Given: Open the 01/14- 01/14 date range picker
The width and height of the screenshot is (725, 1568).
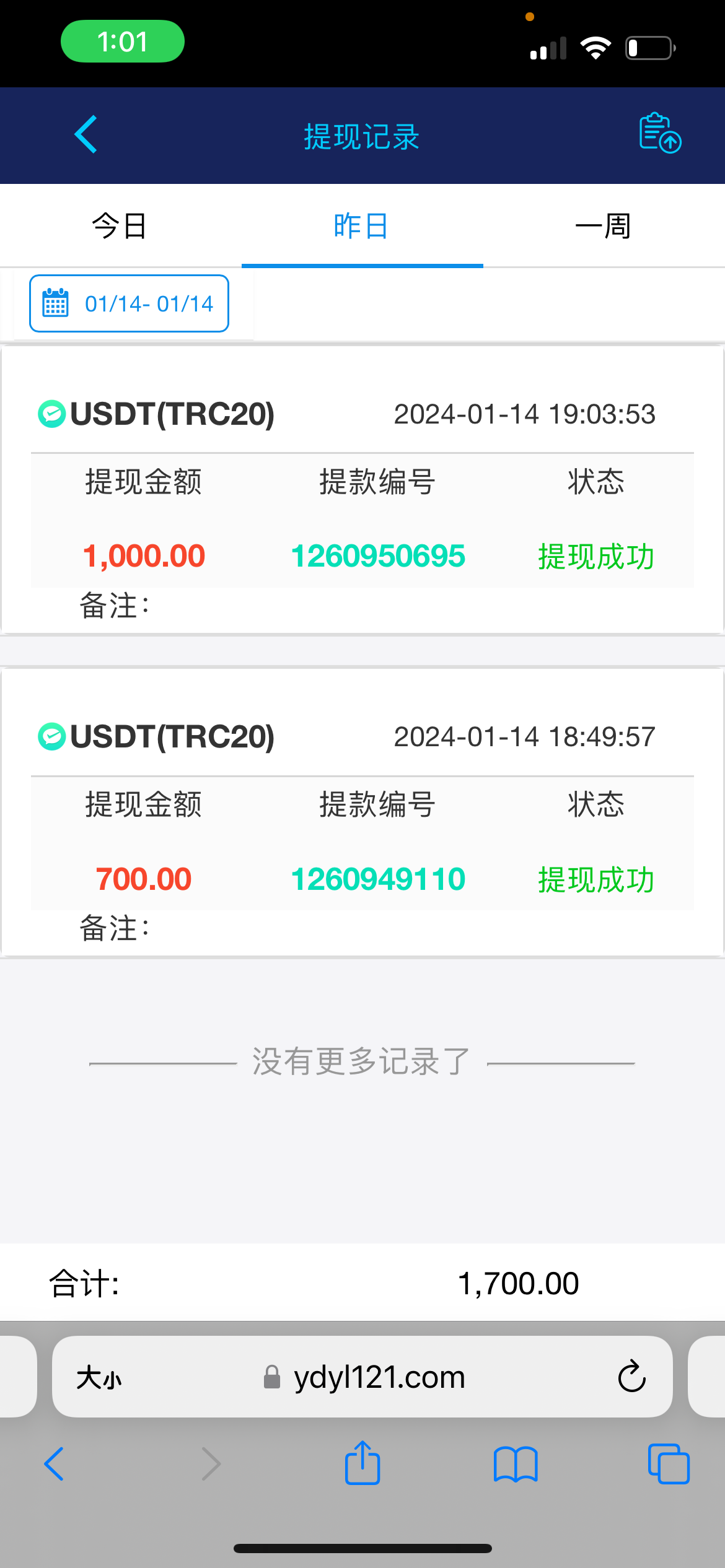Looking at the screenshot, I should click(130, 303).
